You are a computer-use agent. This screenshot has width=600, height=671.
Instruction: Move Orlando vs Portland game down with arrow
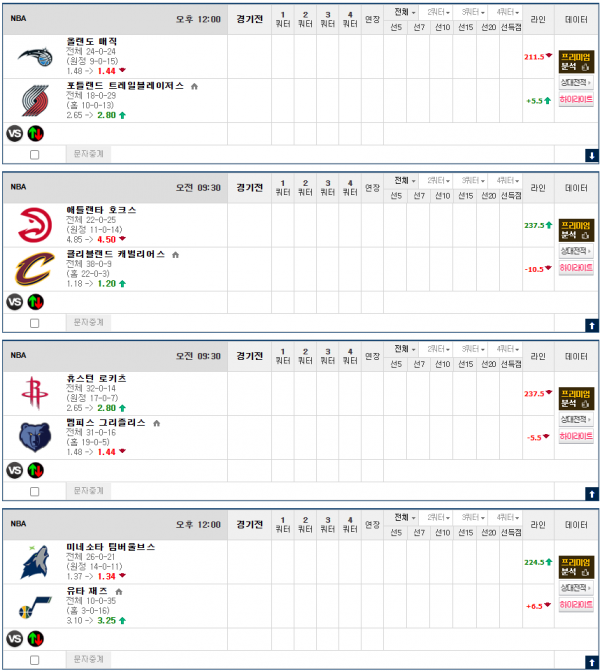591,155
